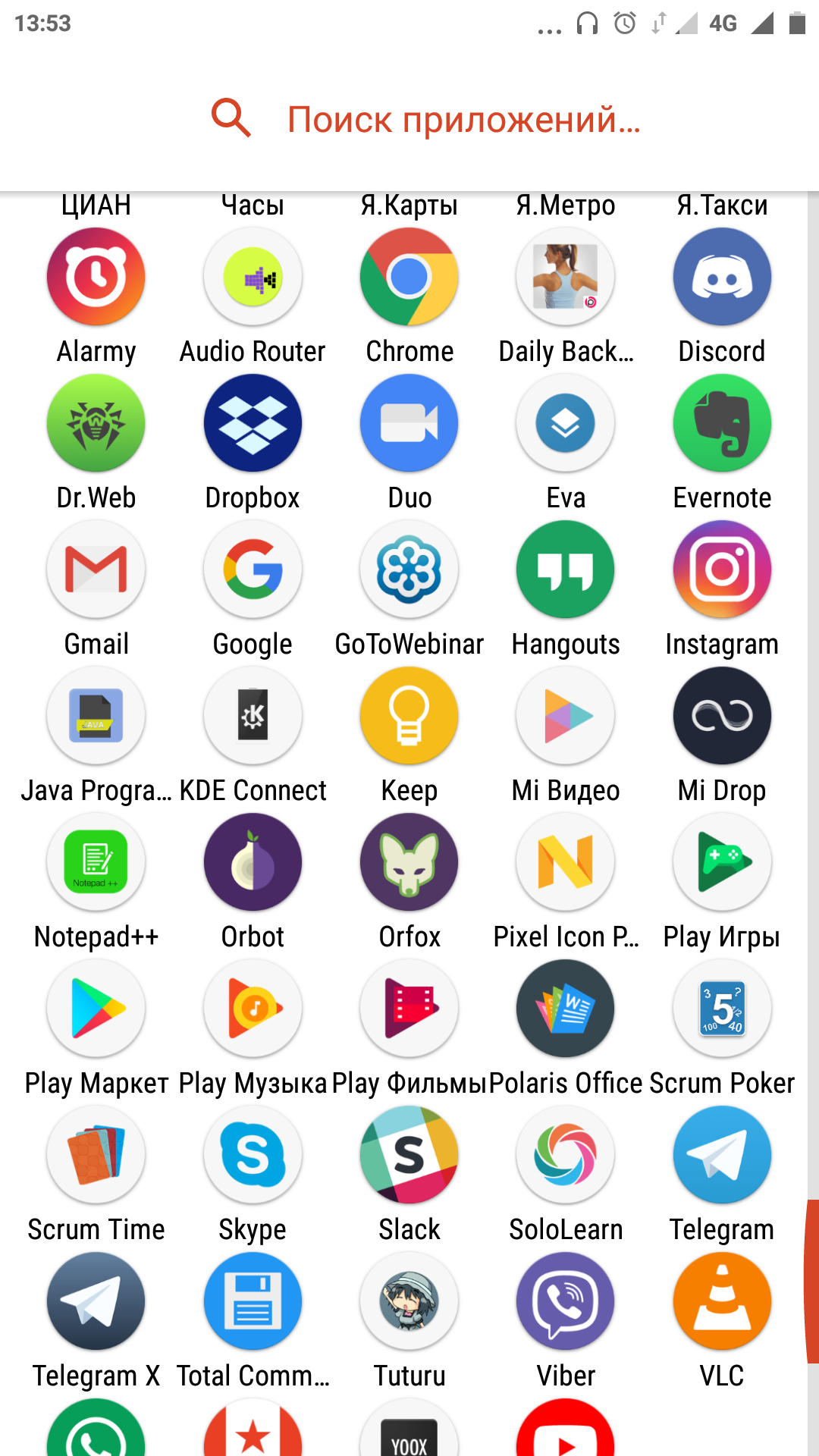This screenshot has height=1456, width=819.
Task: Launch Hangouts
Action: coord(566,570)
